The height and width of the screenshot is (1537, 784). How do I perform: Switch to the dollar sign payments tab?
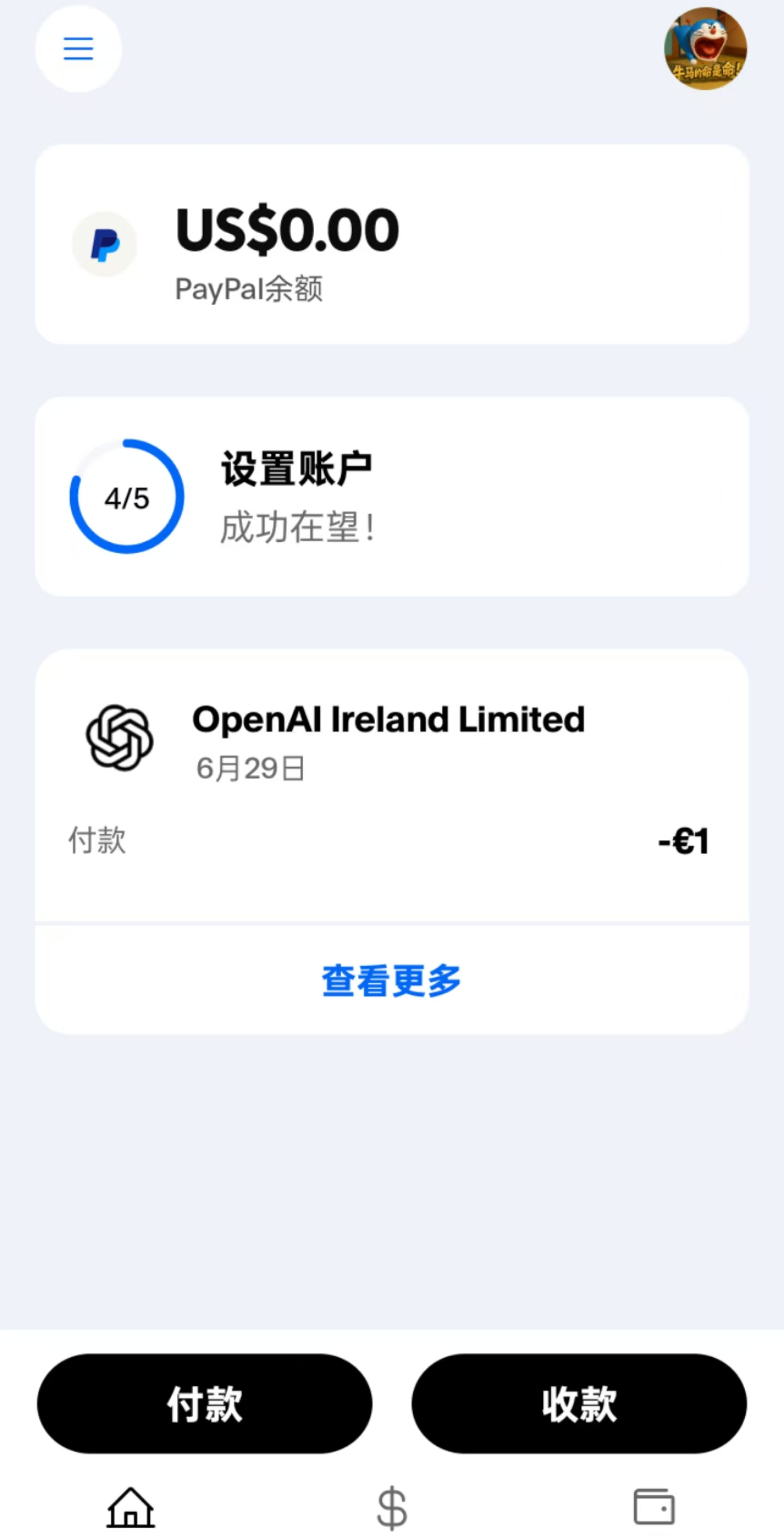coord(392,1507)
